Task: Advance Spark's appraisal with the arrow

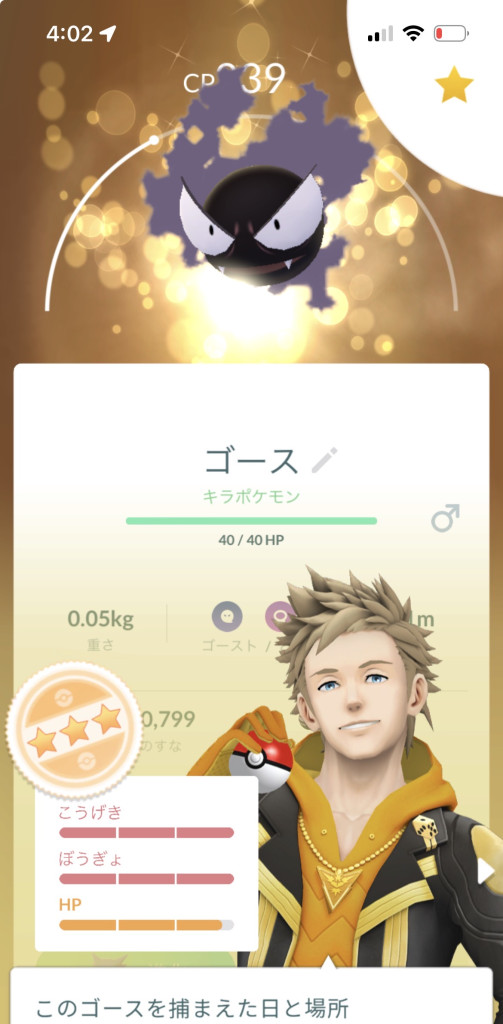Action: coord(485,871)
